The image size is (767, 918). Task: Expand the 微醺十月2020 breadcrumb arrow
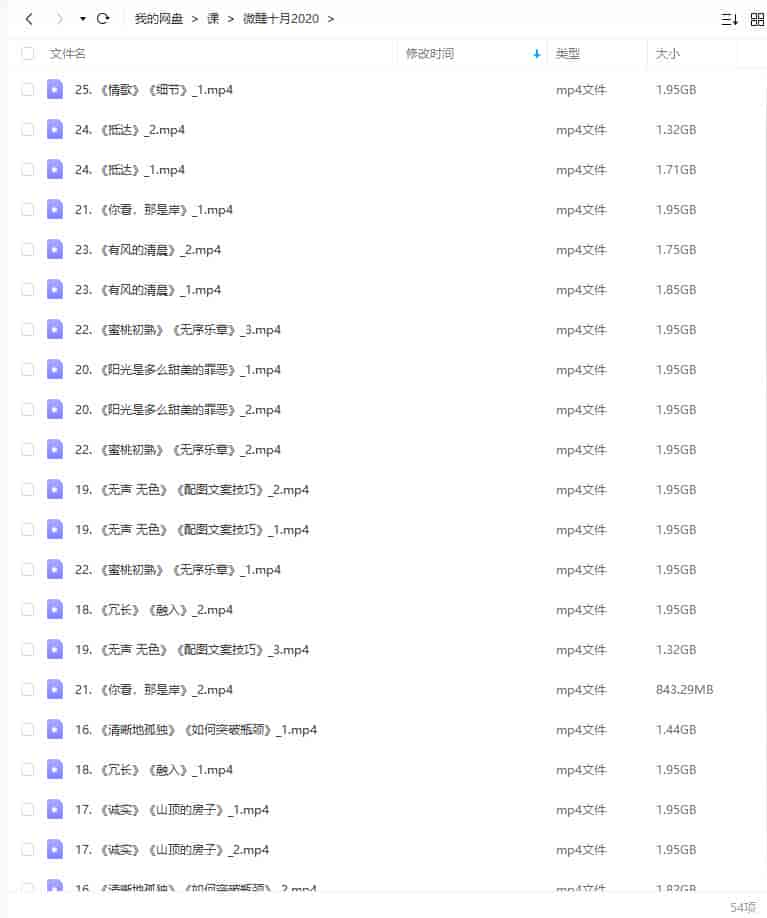pos(332,18)
